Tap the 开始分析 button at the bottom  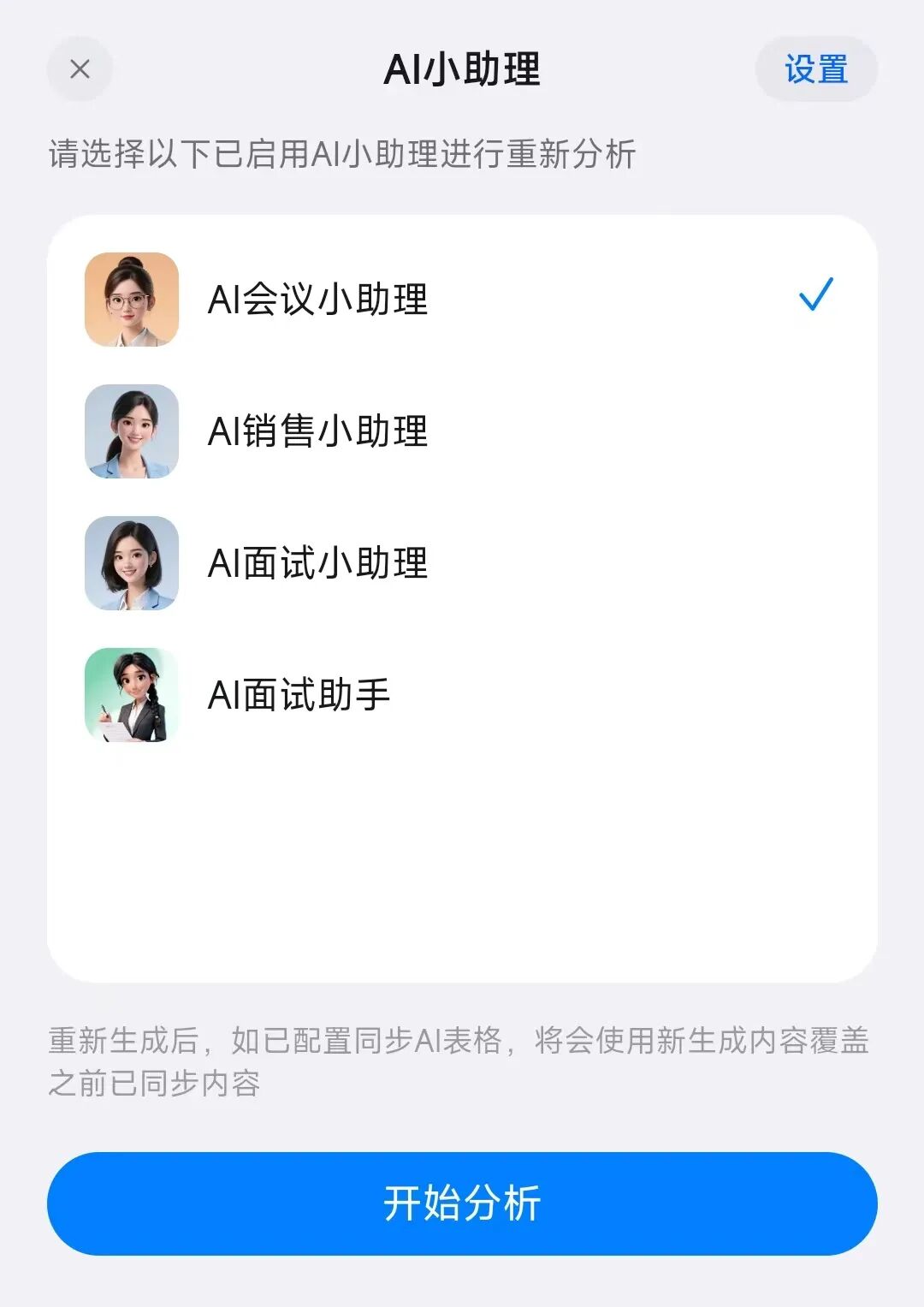point(462,1204)
